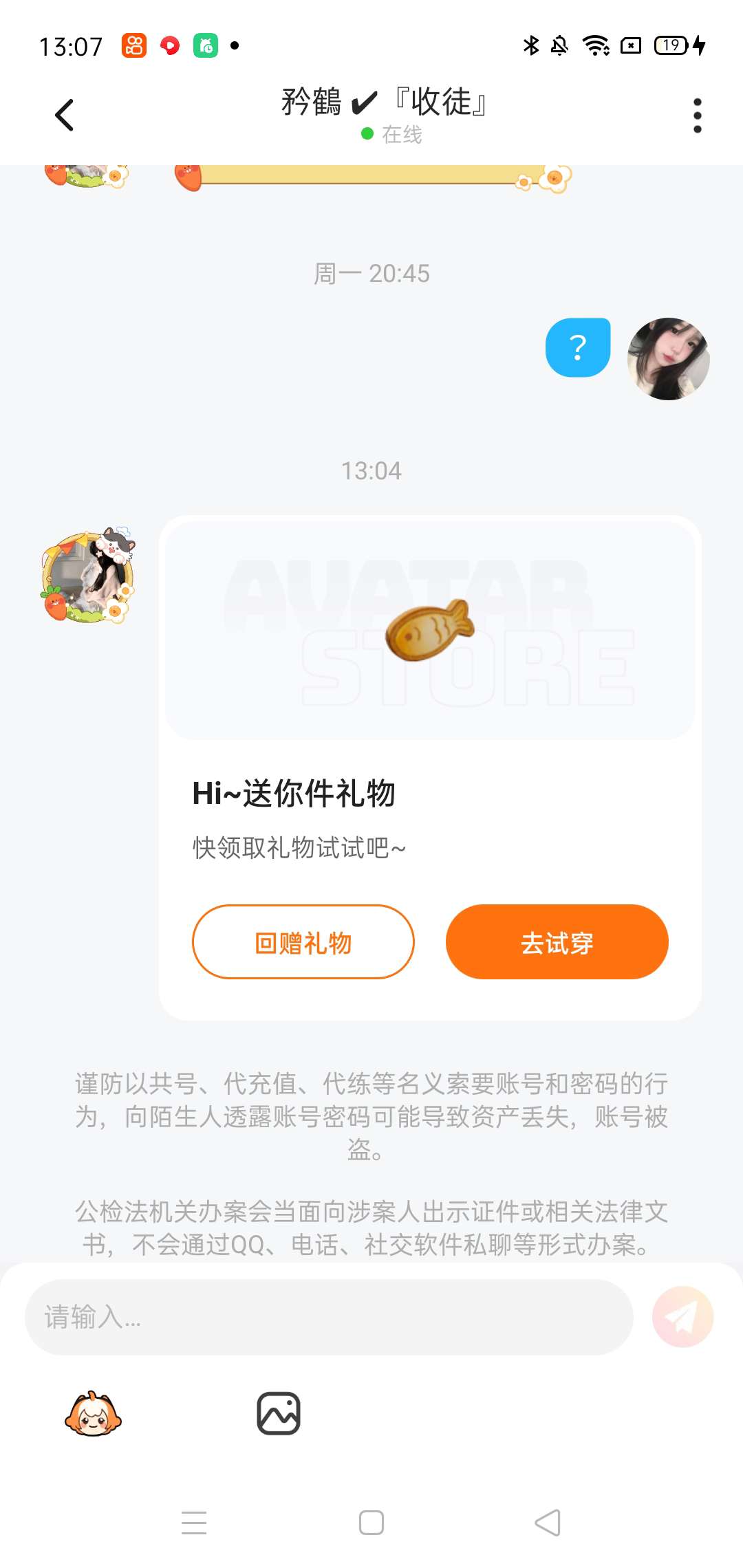The image size is (743, 1568).
Task: Tap the 去试穿 button
Action: 557,941
